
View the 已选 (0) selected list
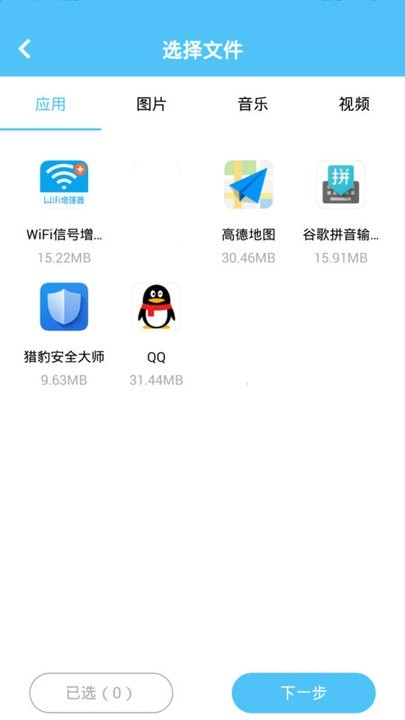(101, 692)
